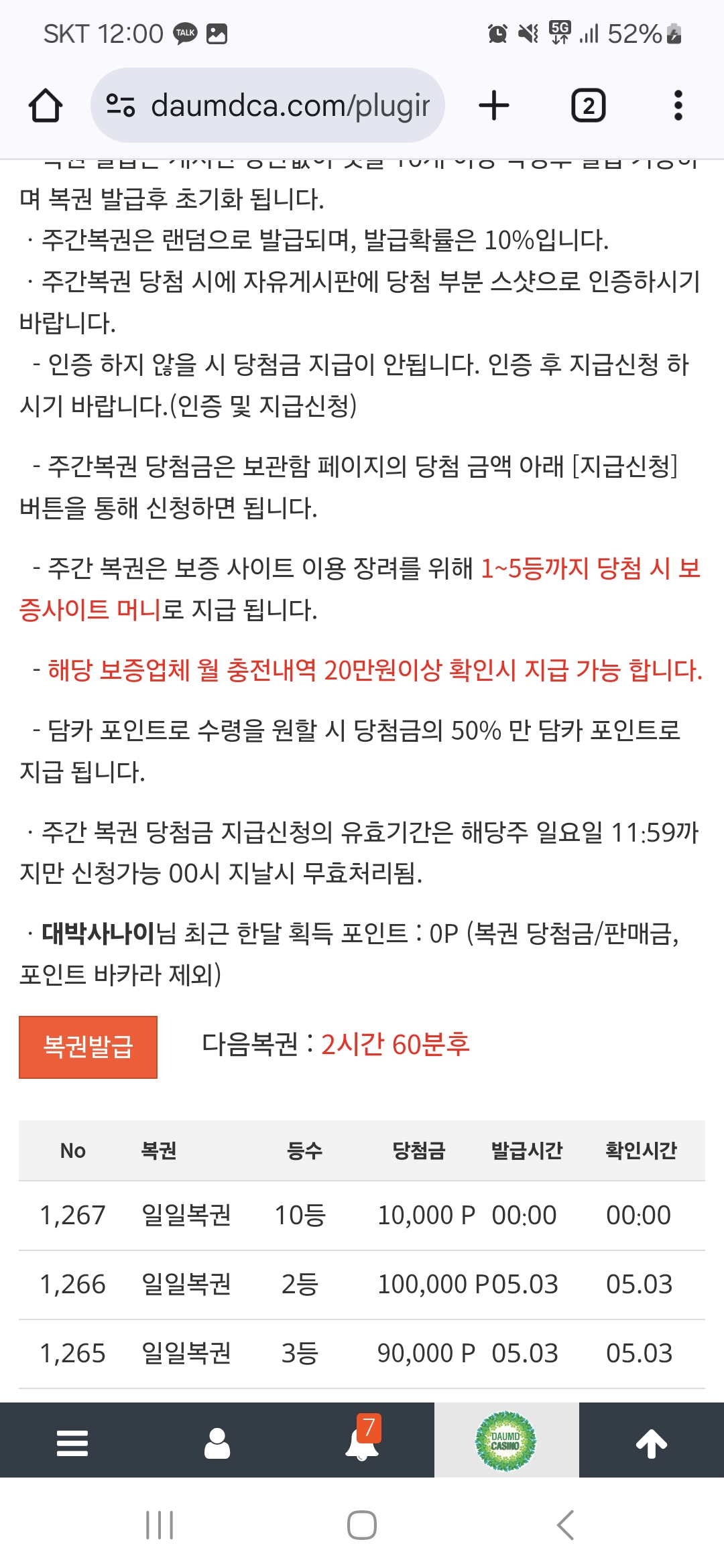Go to the browser home page
Image resolution: width=724 pixels, height=1568 pixels.
[46, 106]
